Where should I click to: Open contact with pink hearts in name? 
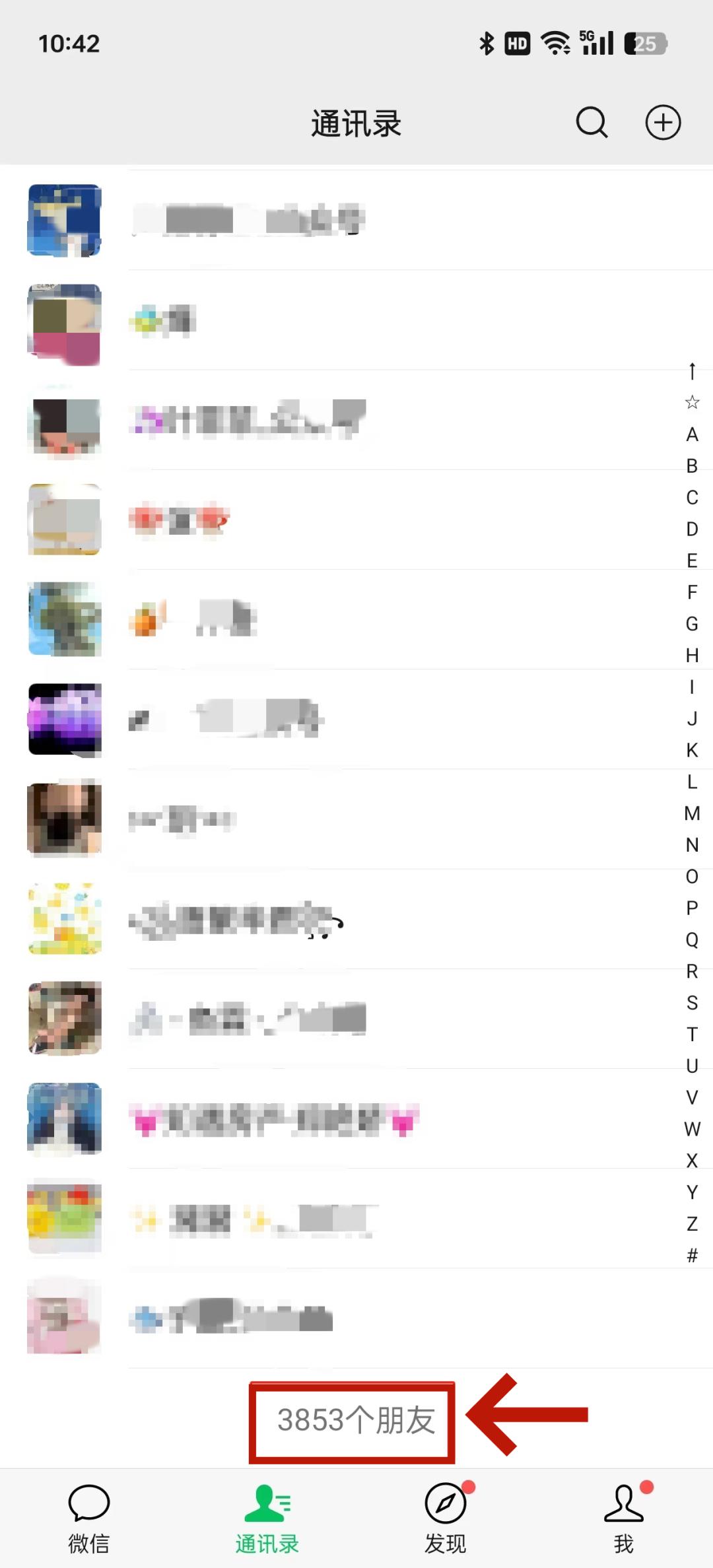pyautogui.click(x=356, y=1118)
